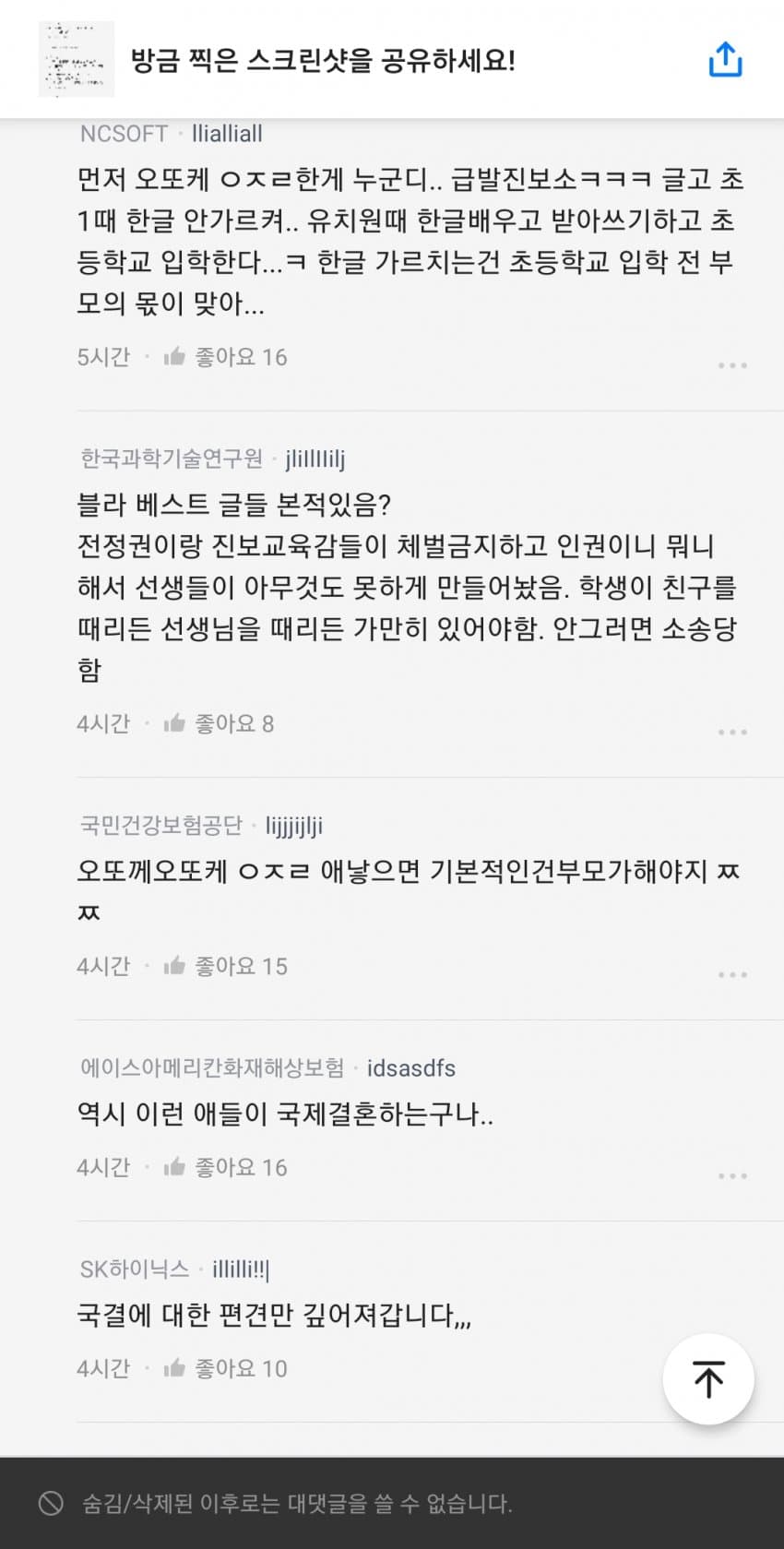The image size is (784, 1549).
Task: Like the idsasdfs comment
Action: click(174, 1167)
